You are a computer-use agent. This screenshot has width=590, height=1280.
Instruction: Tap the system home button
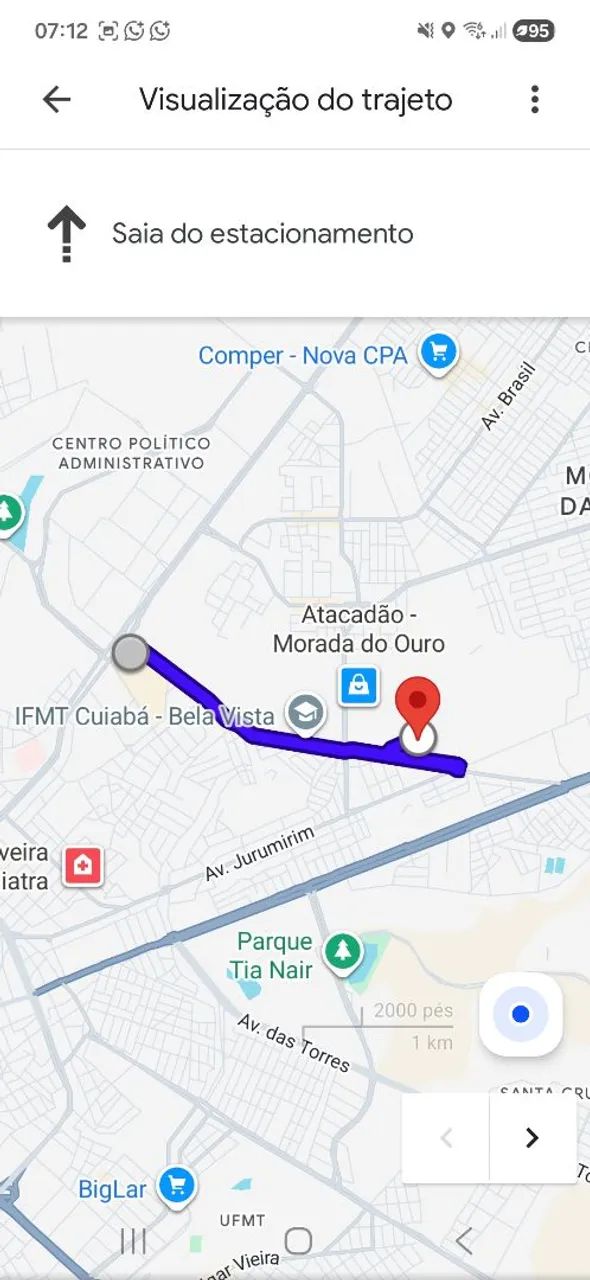click(298, 1241)
